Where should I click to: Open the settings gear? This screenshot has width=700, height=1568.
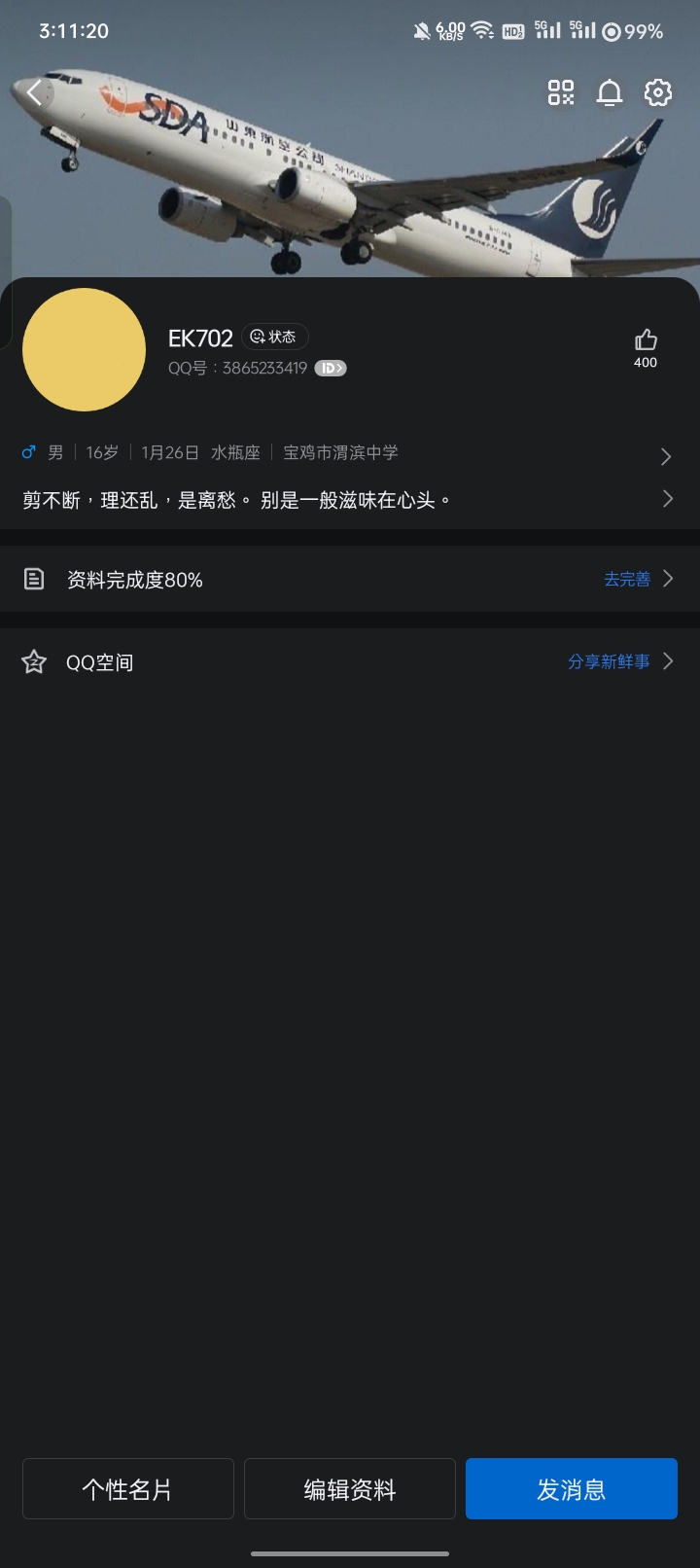658,92
